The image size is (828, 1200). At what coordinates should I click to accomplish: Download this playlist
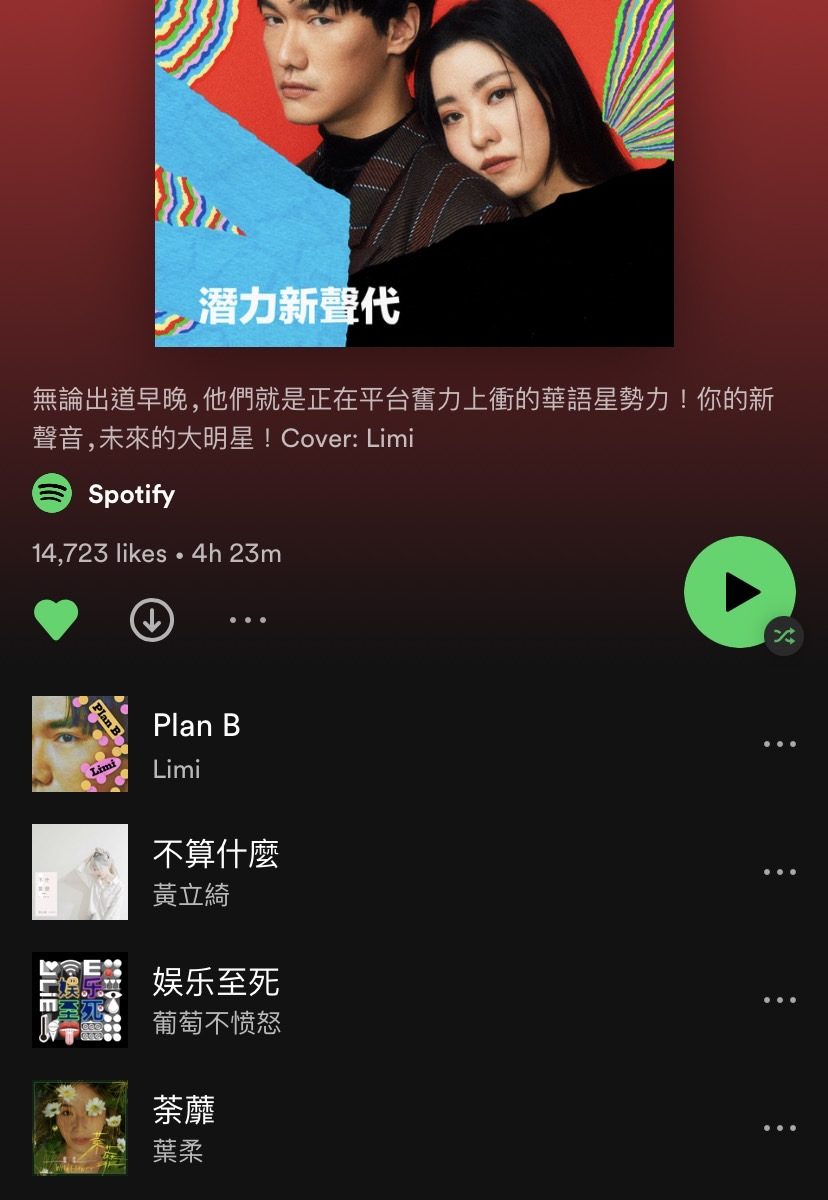click(152, 620)
